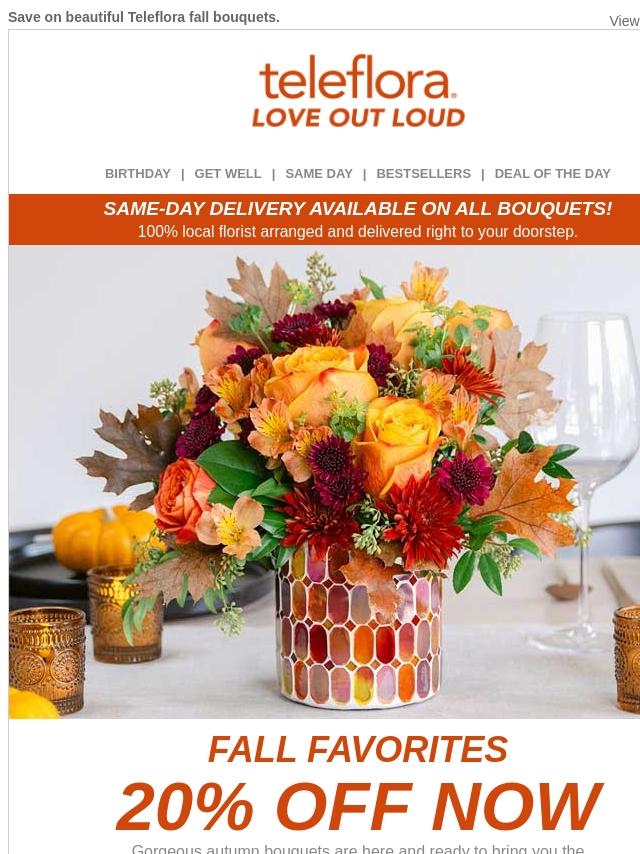Open DEAL OF THE DAY link
This screenshot has height=854, width=640.
tap(552, 173)
